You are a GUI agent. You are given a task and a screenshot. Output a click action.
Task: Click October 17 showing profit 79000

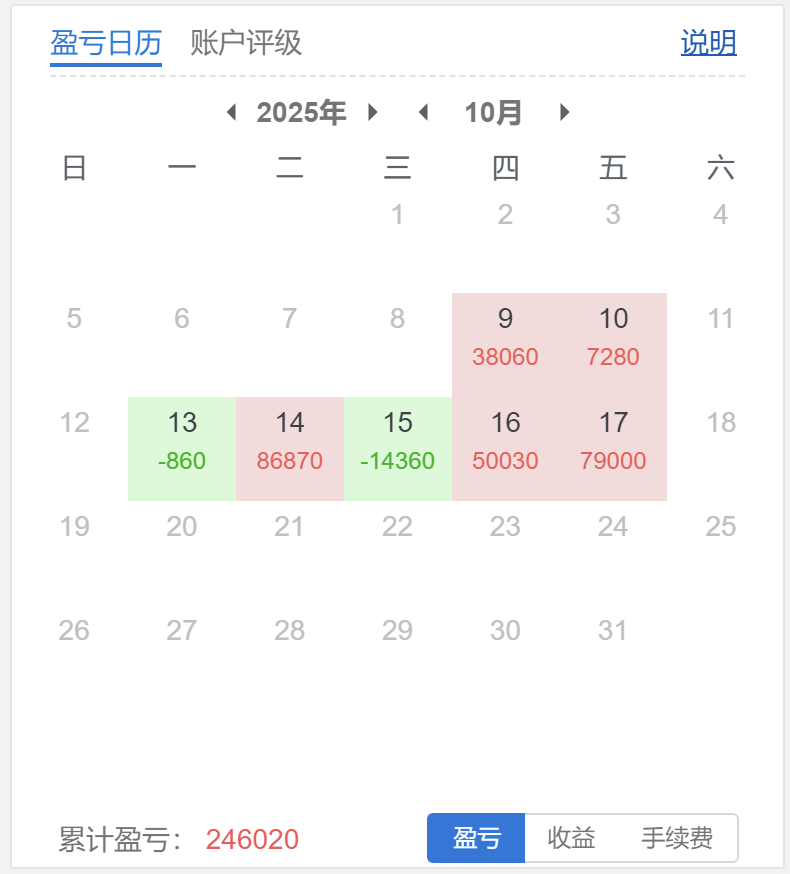tap(613, 441)
